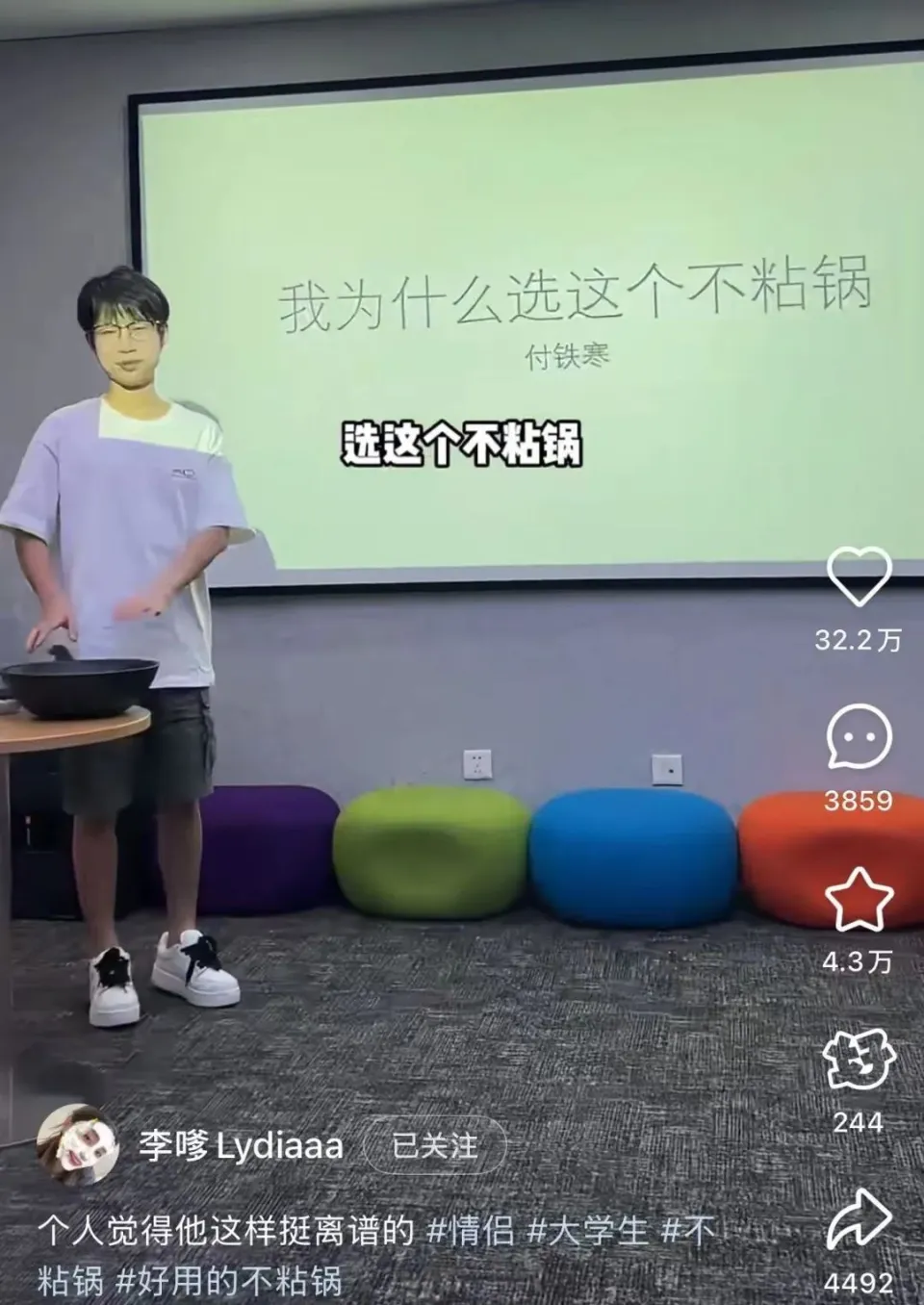
Task: Share this video using the arrow icon
Action: point(859,1220)
